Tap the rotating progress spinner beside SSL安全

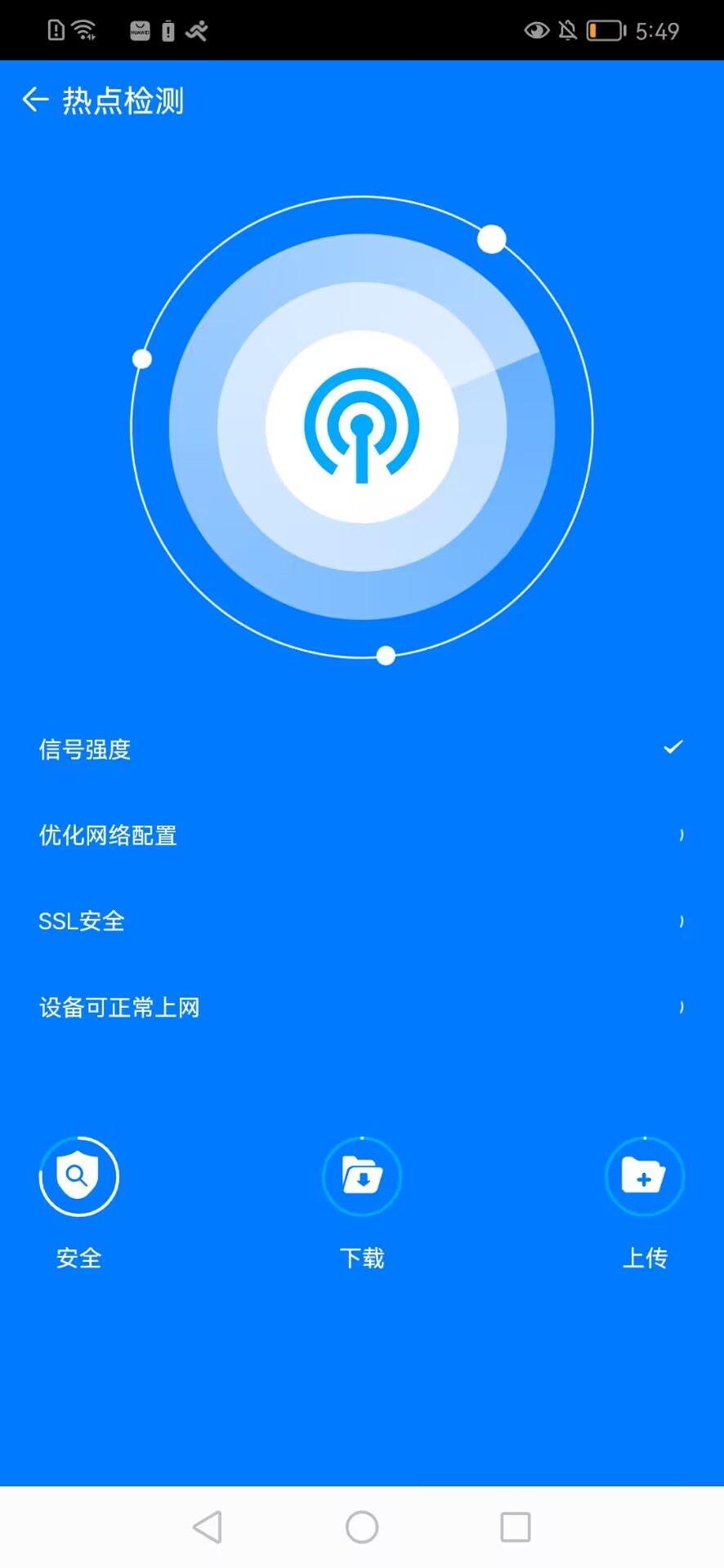(x=682, y=920)
